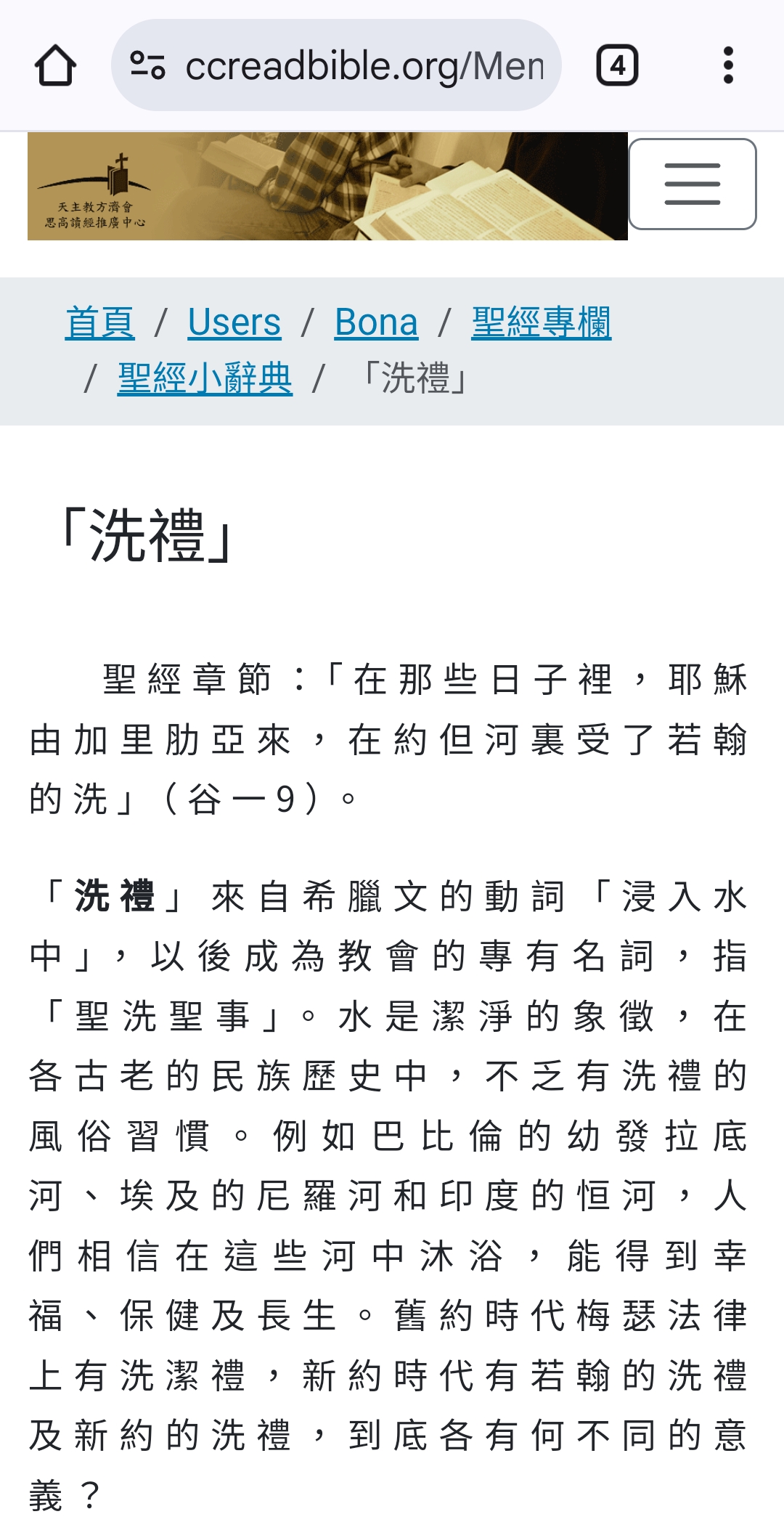This screenshot has height=1530, width=784.
Task: Open the browser overflow menu
Action: 728,65
